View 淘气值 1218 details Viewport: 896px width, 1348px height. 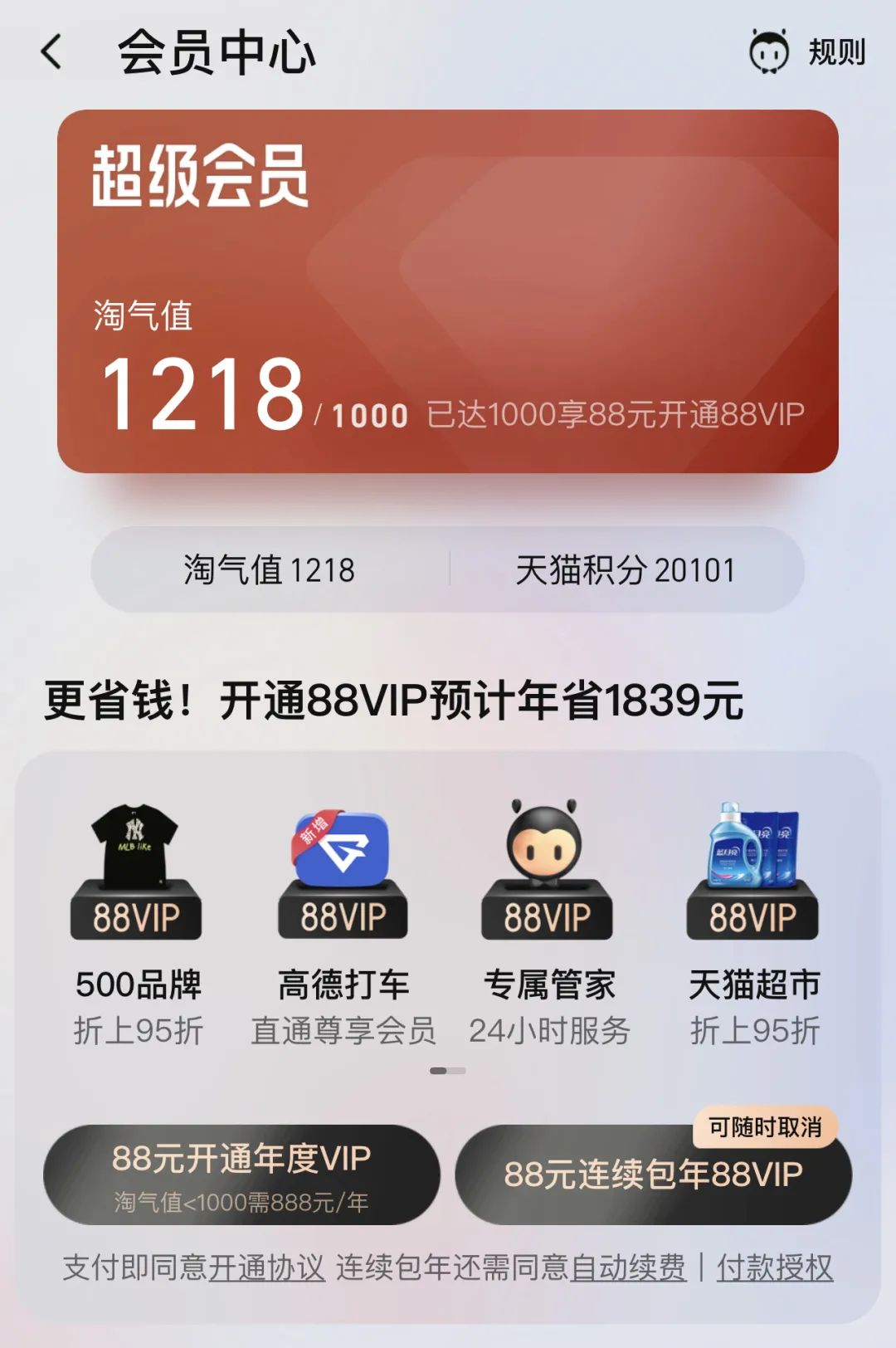(269, 570)
